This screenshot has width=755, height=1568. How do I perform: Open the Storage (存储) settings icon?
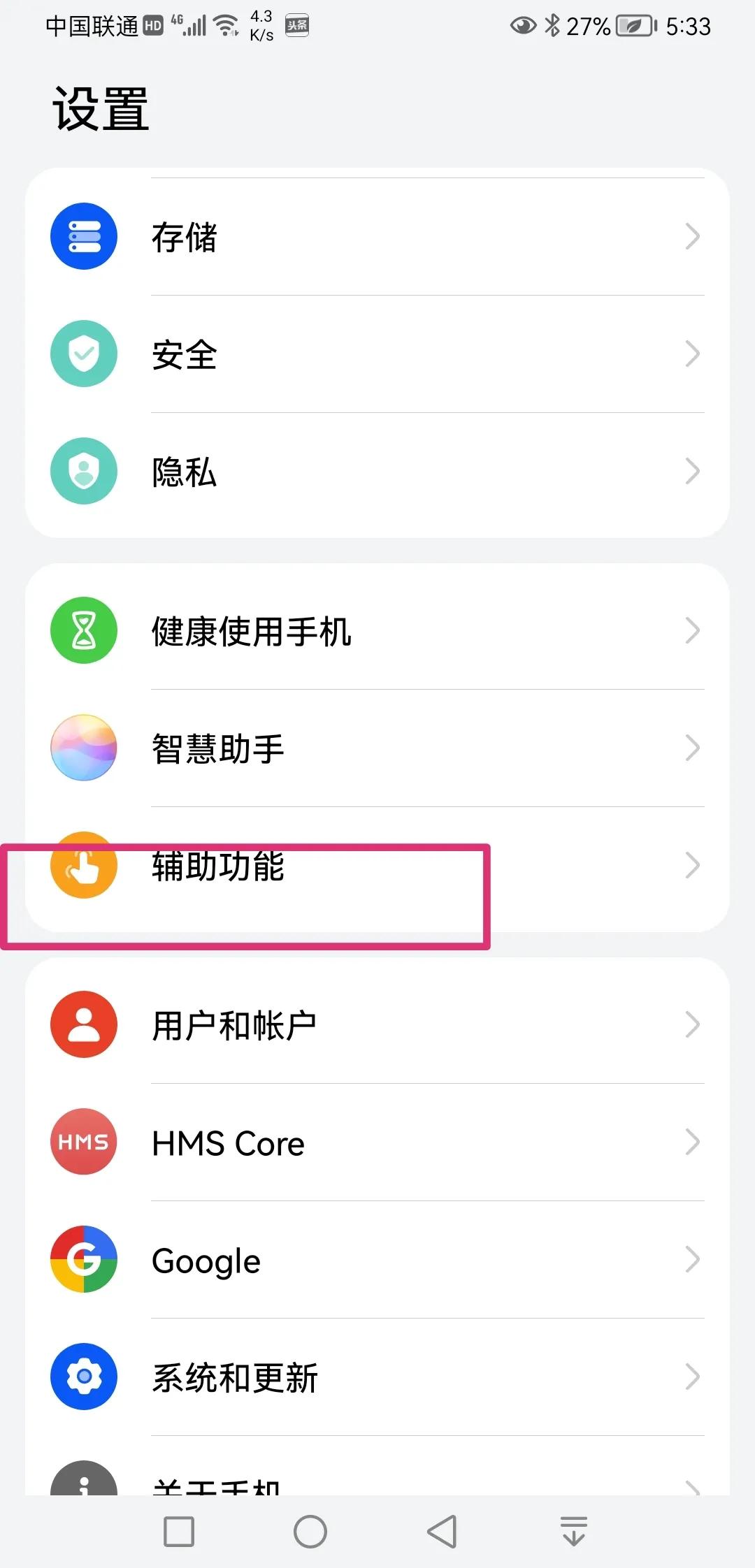(x=82, y=235)
